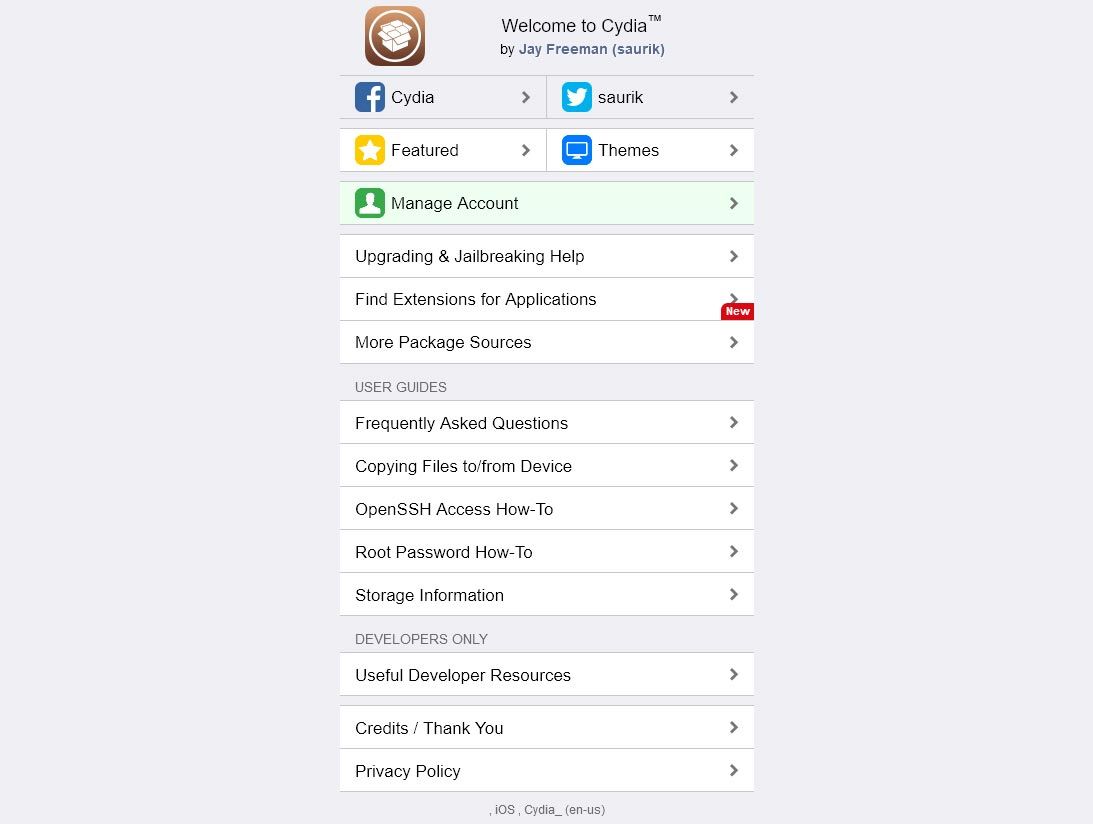Viewport: 1093px width, 824px height.
Task: Open the Featured section
Action: click(443, 150)
